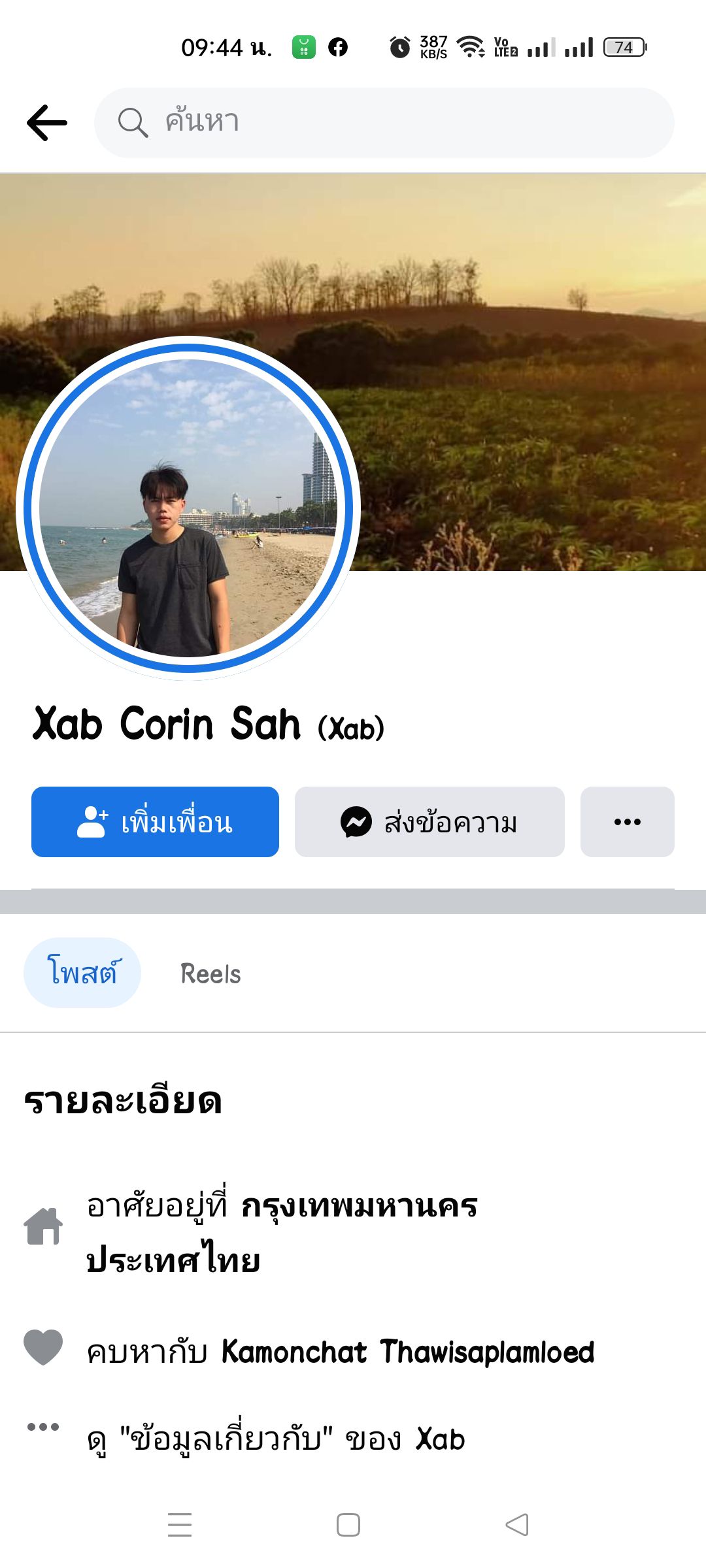This screenshot has width=706, height=1568.
Task: Switch to the โพสต์ tab
Action: point(82,973)
